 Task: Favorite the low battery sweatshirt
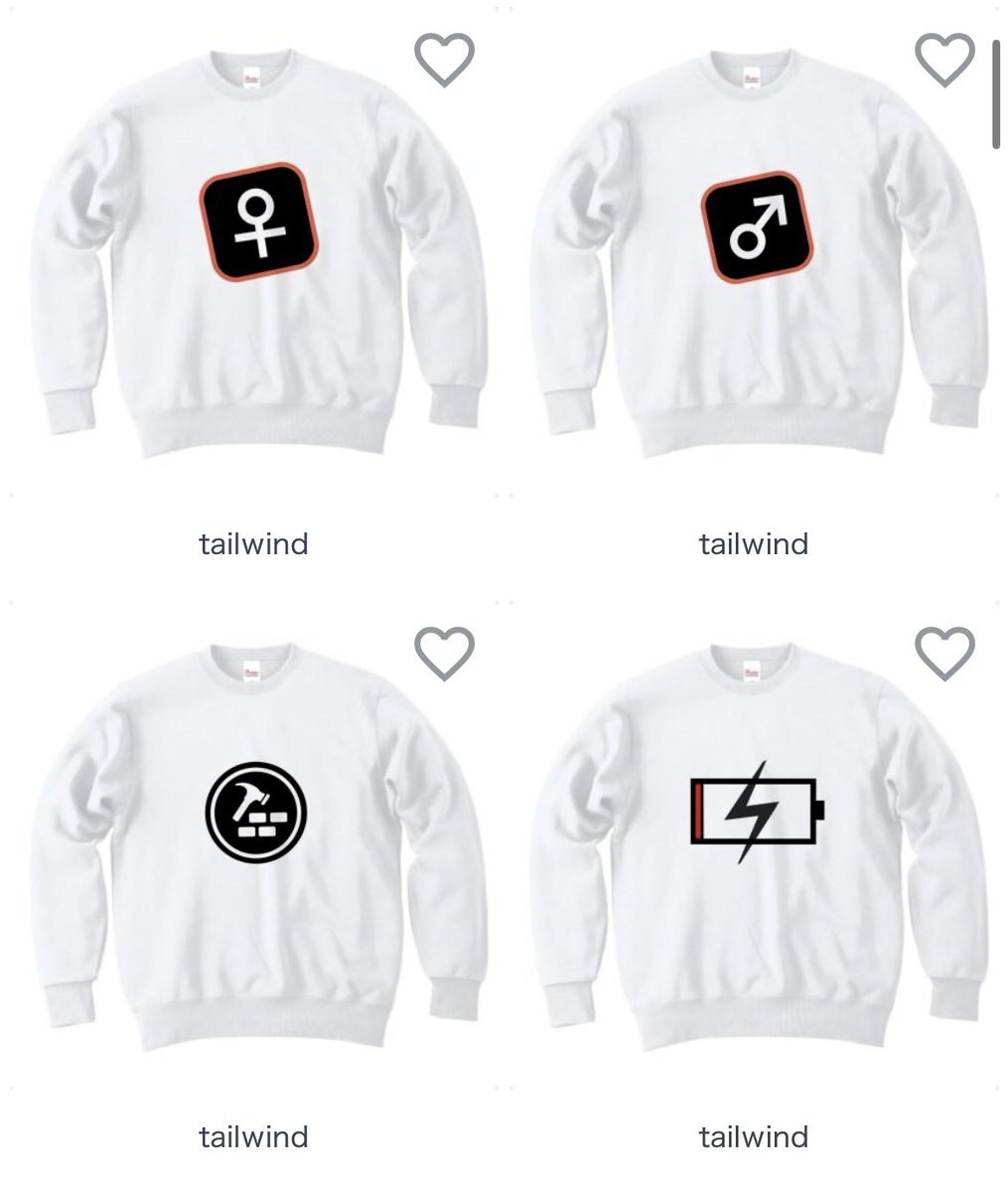click(944, 653)
